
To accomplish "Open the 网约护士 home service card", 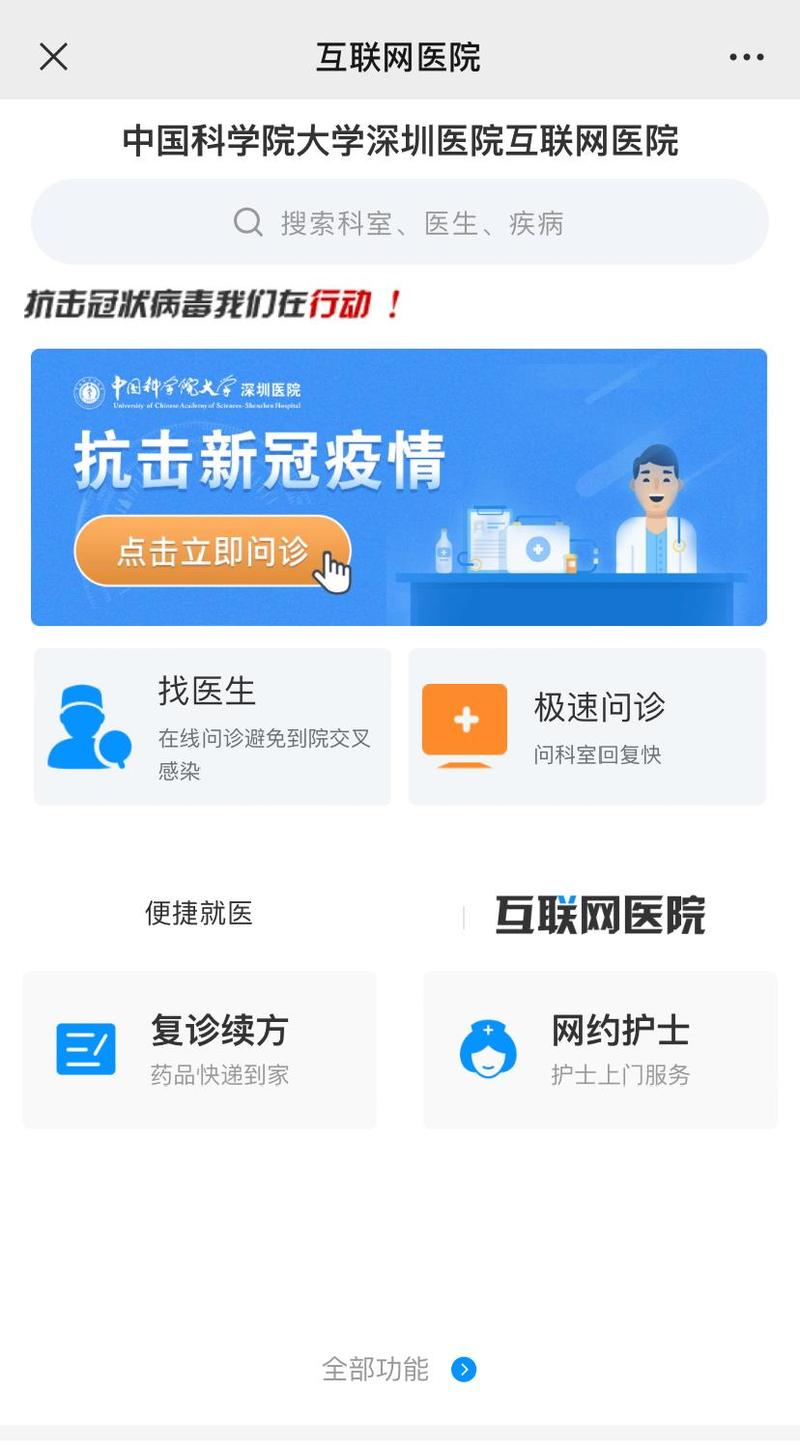I will coord(600,1049).
